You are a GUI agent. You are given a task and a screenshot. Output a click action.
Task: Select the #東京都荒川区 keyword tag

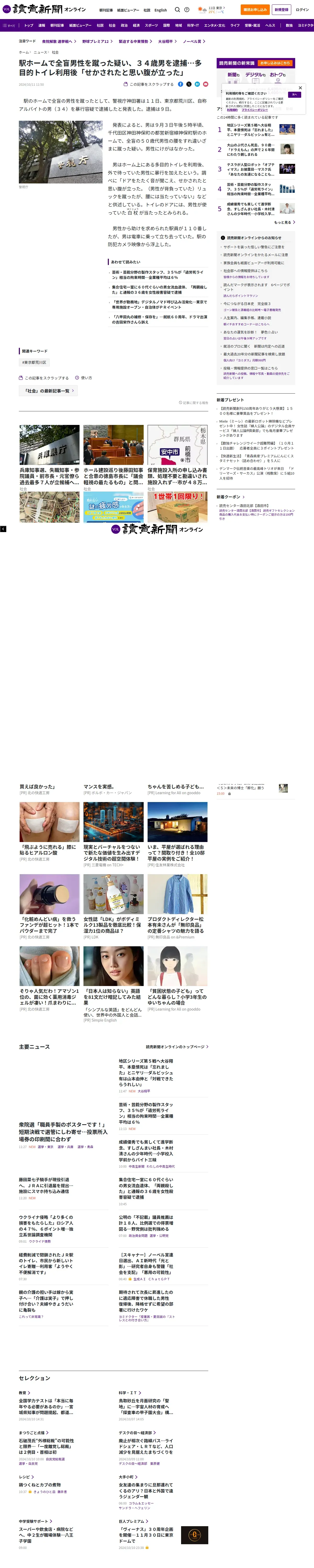[x=34, y=362]
